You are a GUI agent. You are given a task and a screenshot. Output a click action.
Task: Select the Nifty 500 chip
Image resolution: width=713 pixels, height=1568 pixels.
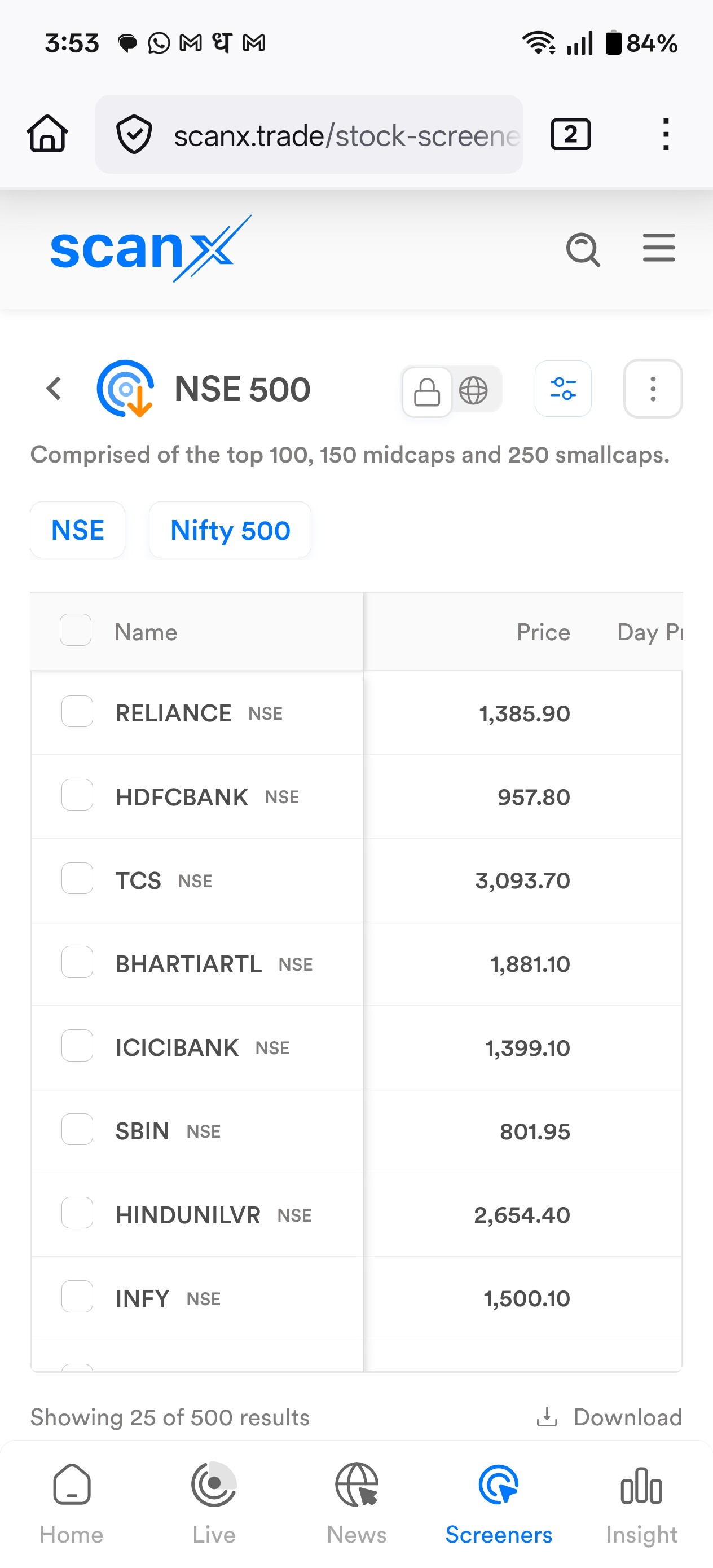click(230, 530)
